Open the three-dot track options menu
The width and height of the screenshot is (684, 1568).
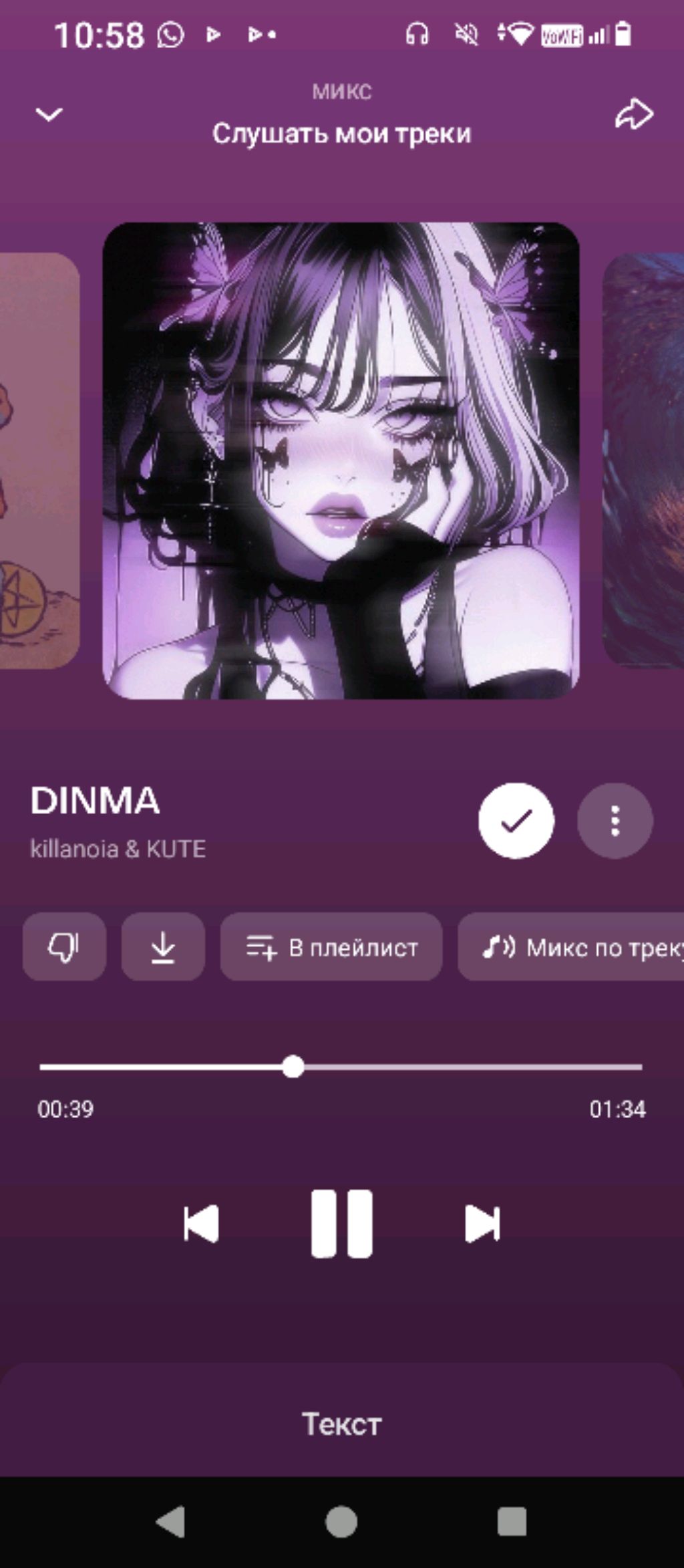615,820
